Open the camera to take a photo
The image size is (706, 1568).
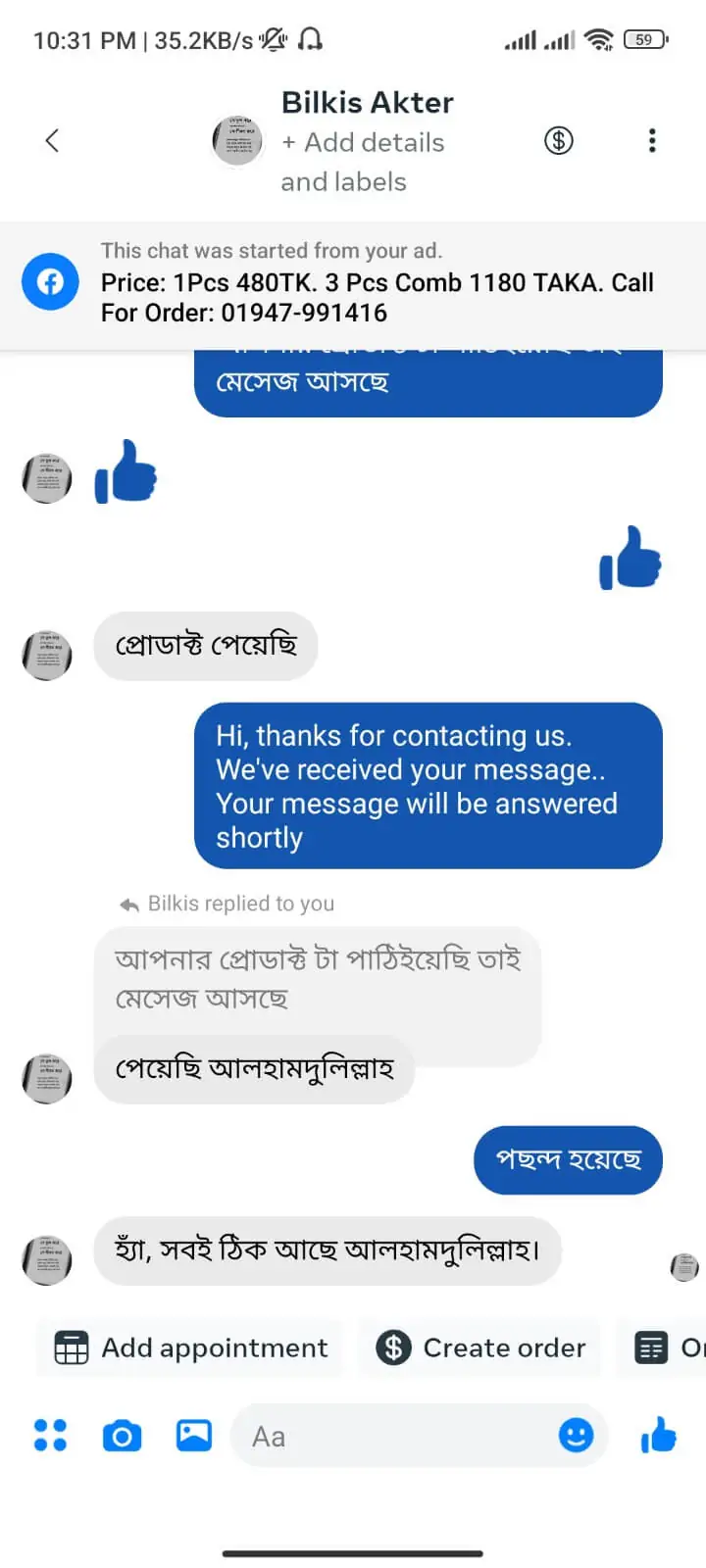[123, 1437]
